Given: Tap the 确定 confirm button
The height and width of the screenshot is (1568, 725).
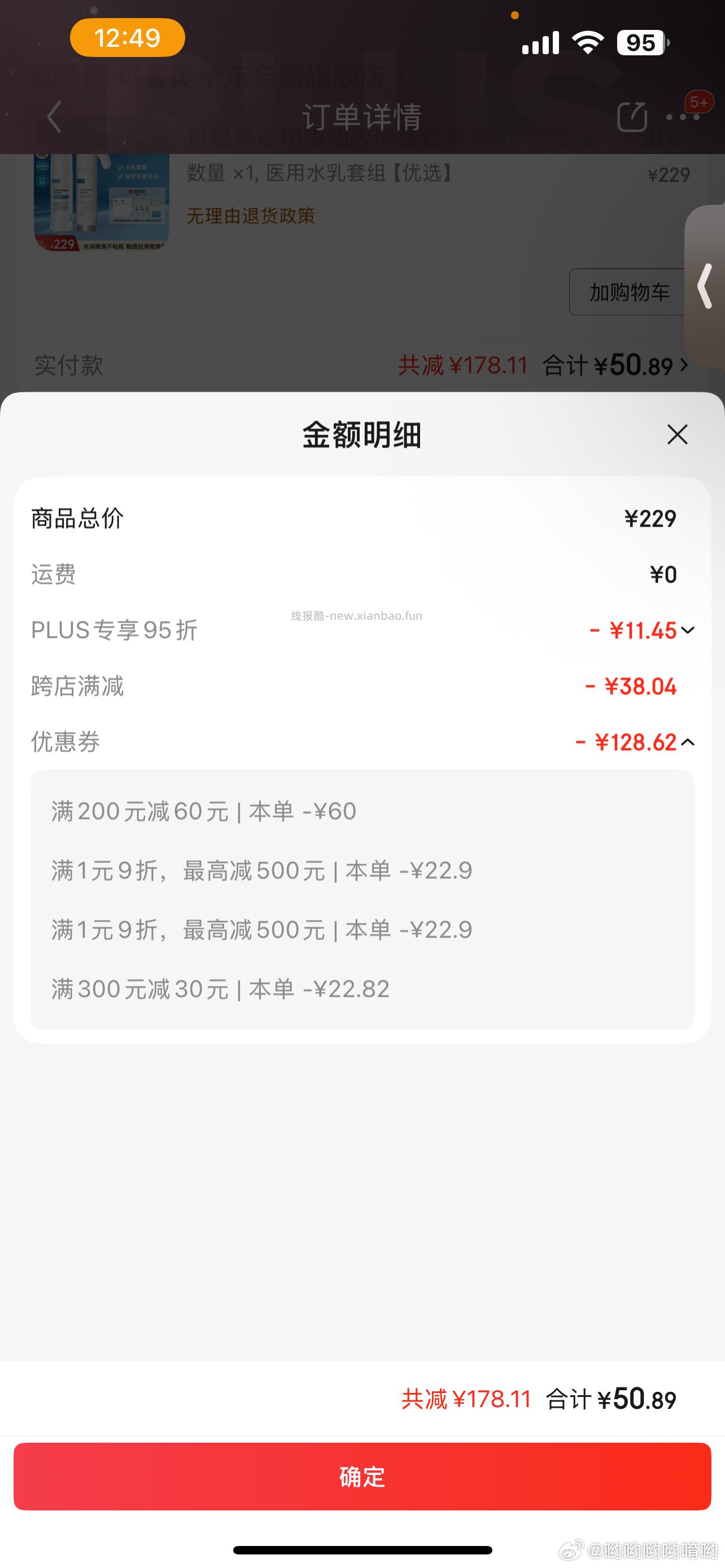Looking at the screenshot, I should (x=362, y=1477).
